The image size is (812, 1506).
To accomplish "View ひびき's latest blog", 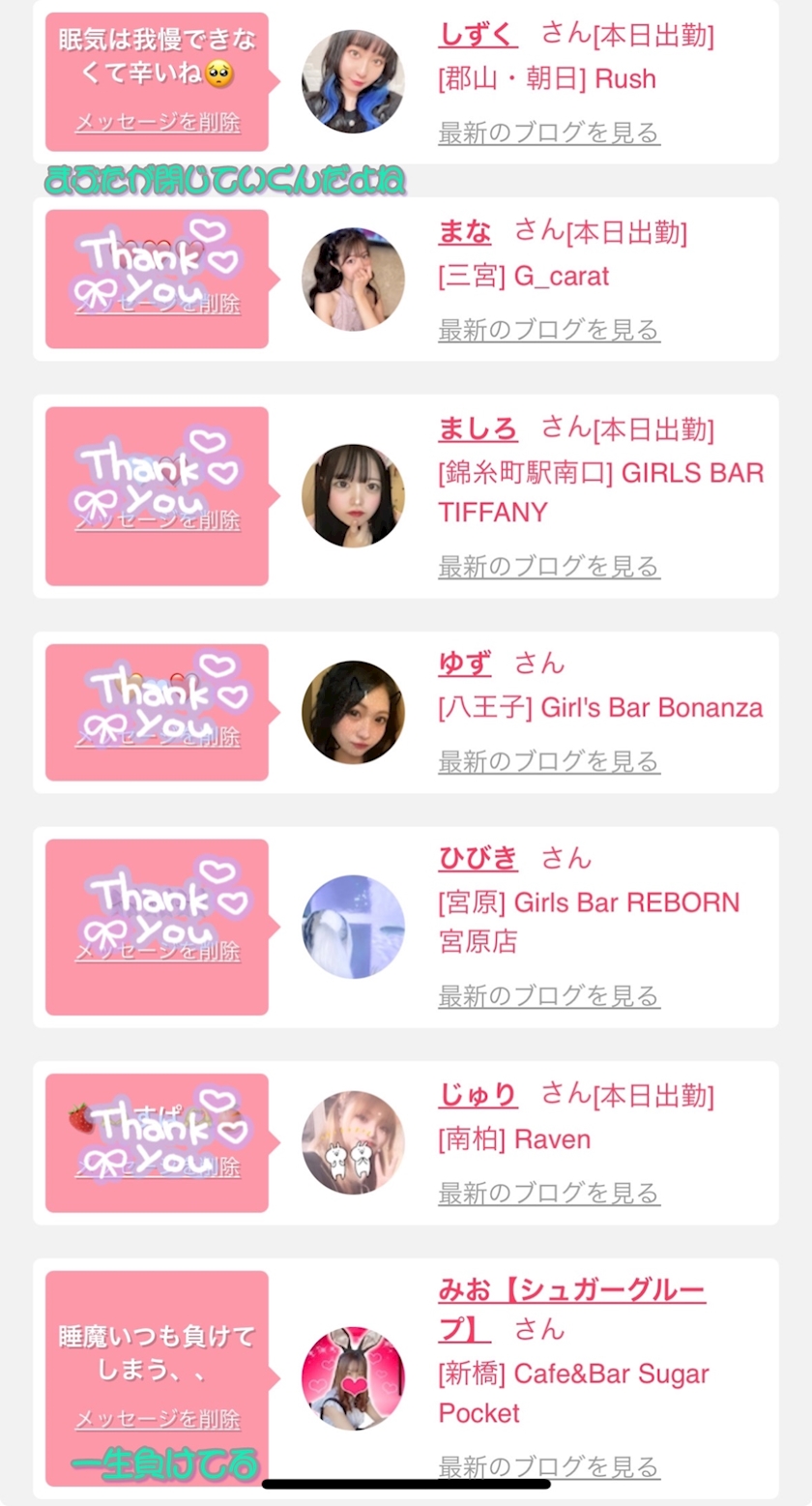I will click(x=548, y=996).
